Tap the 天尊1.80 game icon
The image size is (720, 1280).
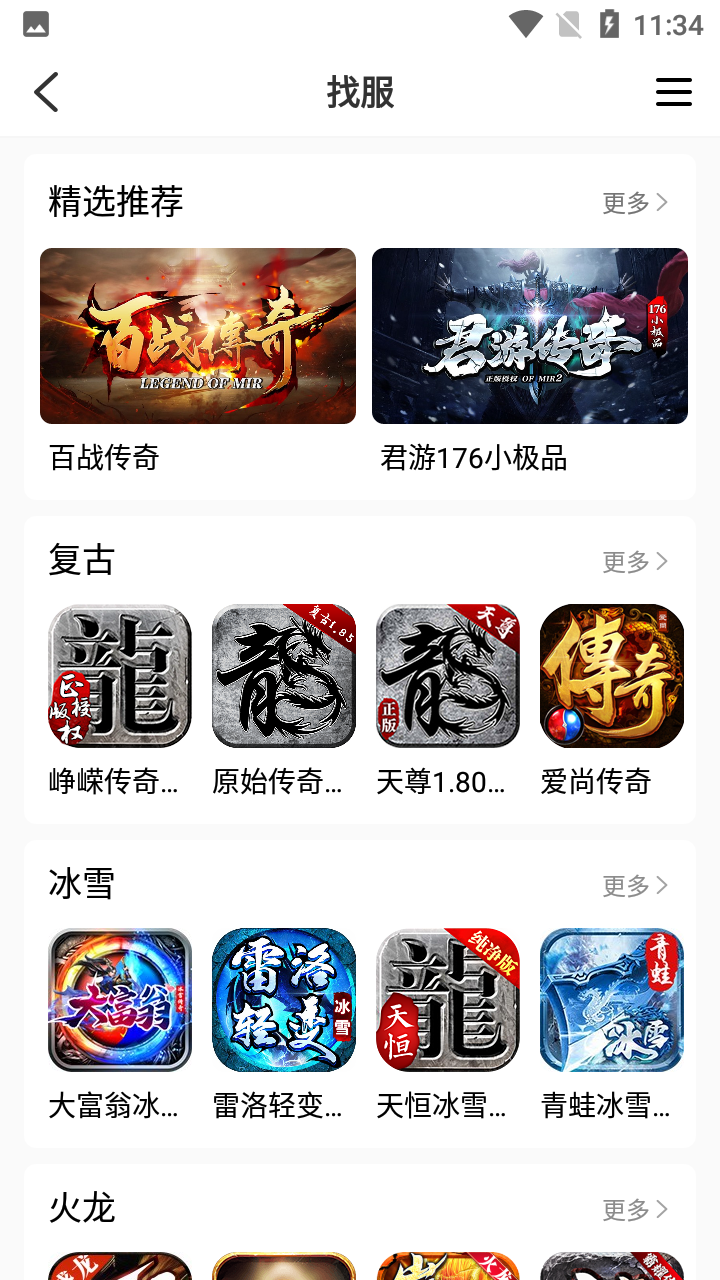(x=447, y=675)
